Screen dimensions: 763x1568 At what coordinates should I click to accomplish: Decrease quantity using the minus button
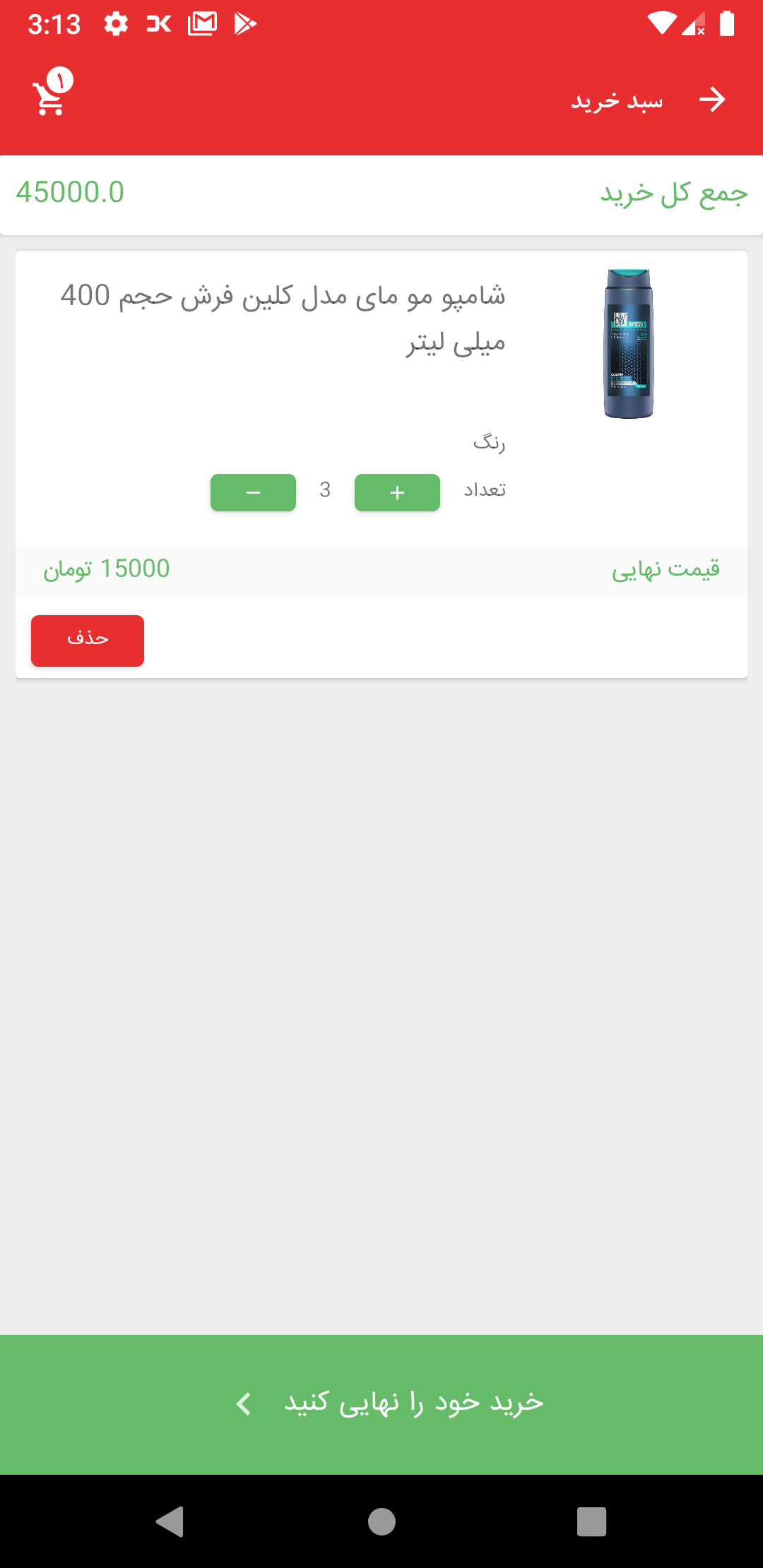coord(252,492)
